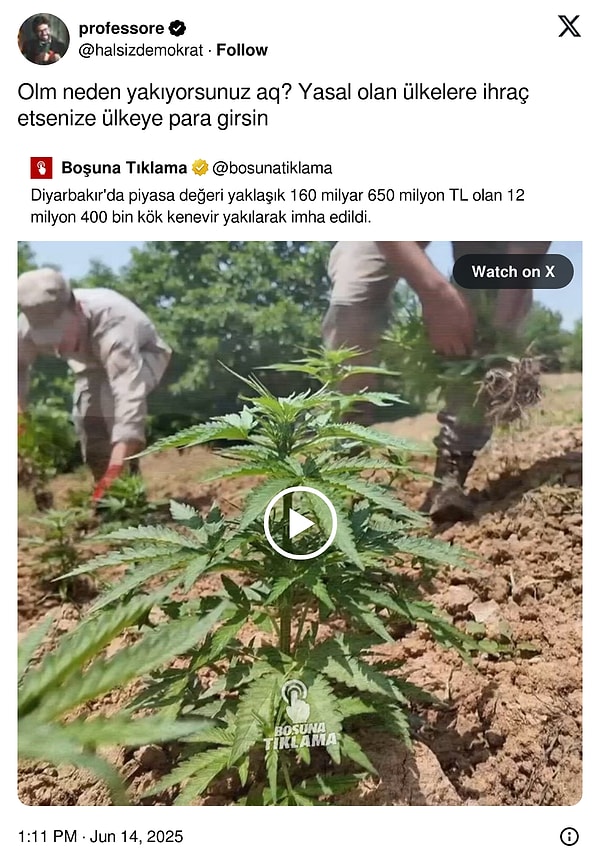Image resolution: width=600 pixels, height=867 pixels.
Task: Tap Watch on X button
Action: point(513,272)
